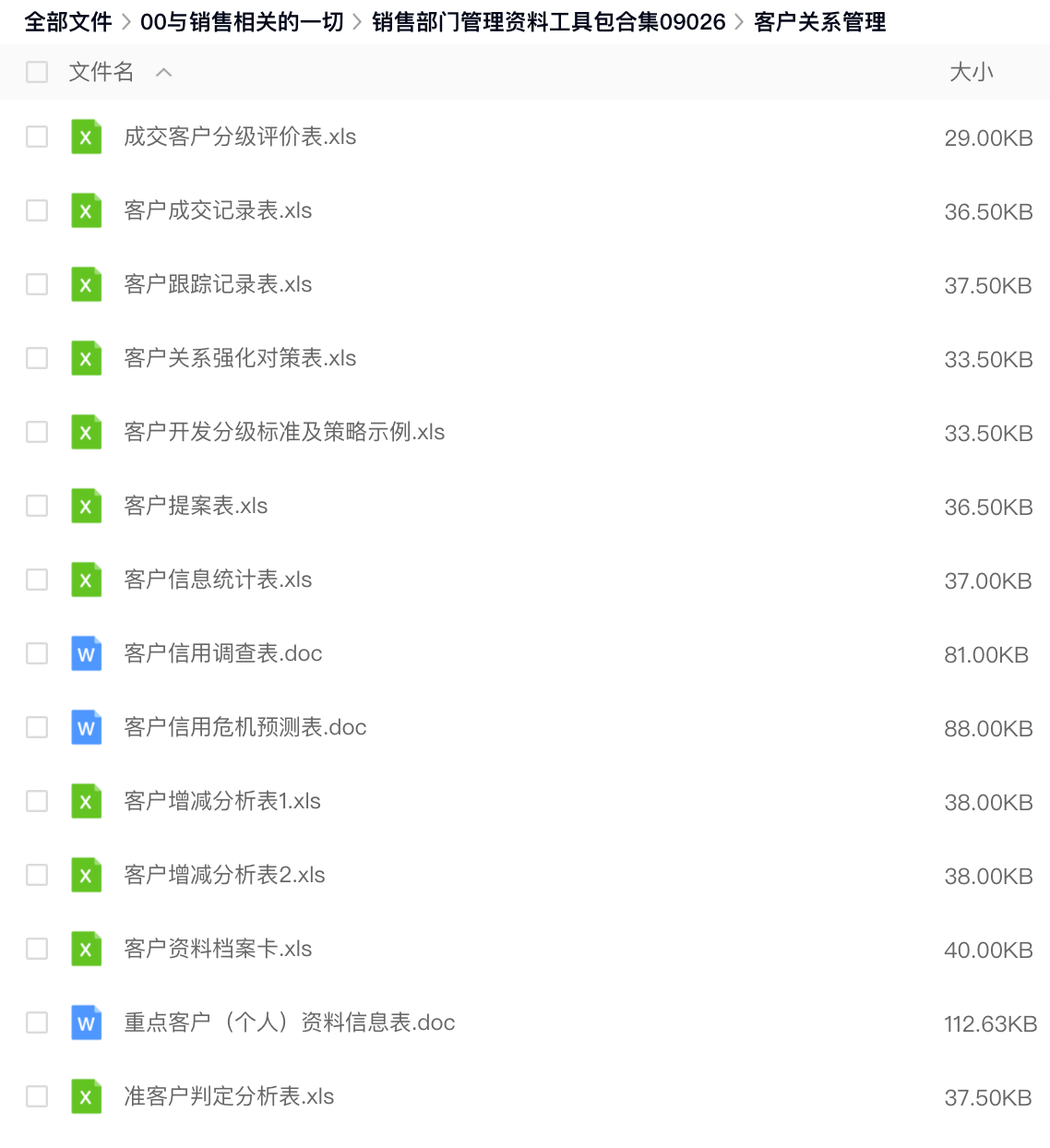Viewport: 1050px width, 1148px height.
Task: Open the 00与销售相关的一切 breadcrumb folder
Action: (x=242, y=22)
